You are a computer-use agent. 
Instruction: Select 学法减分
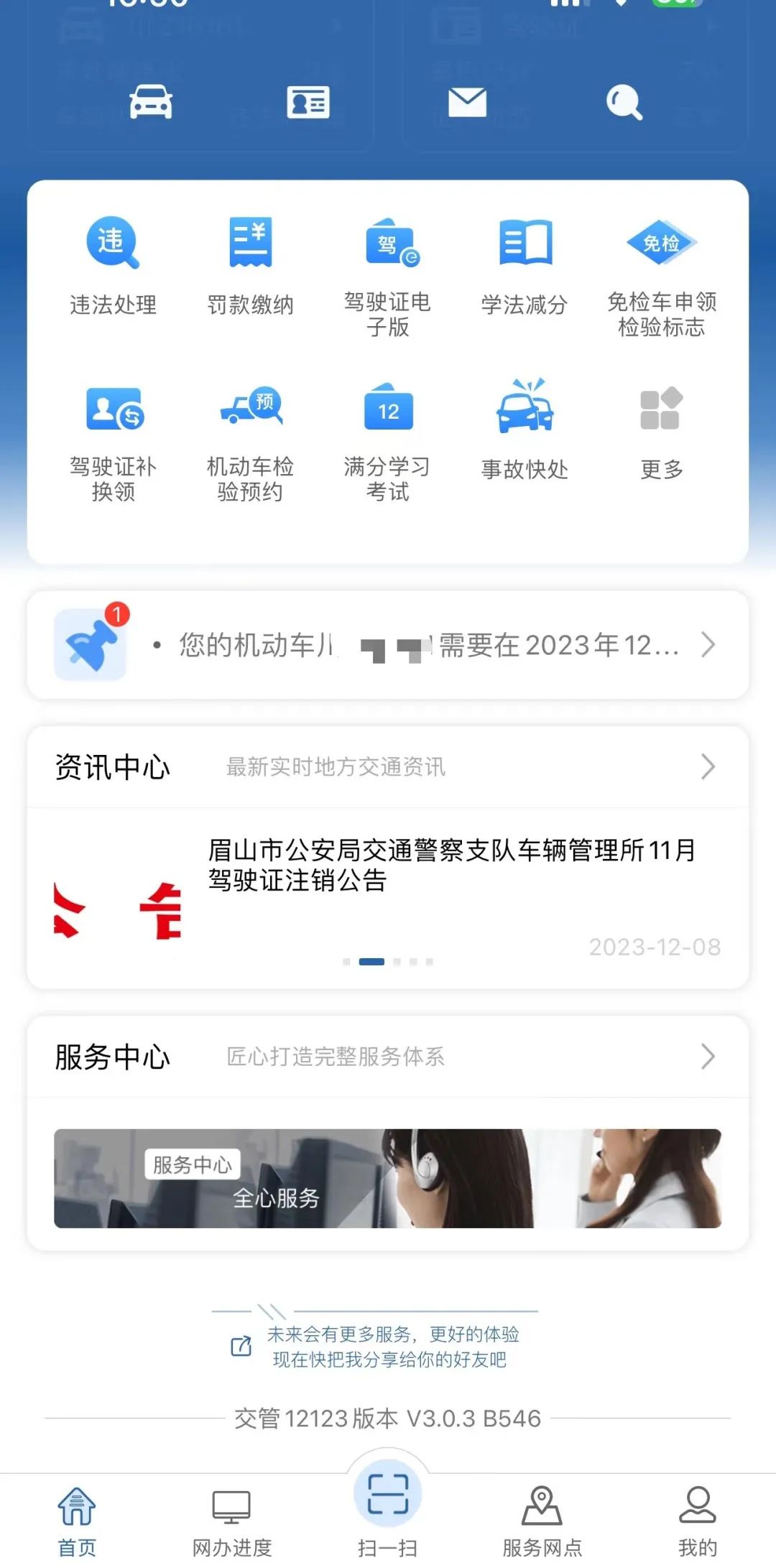525,266
